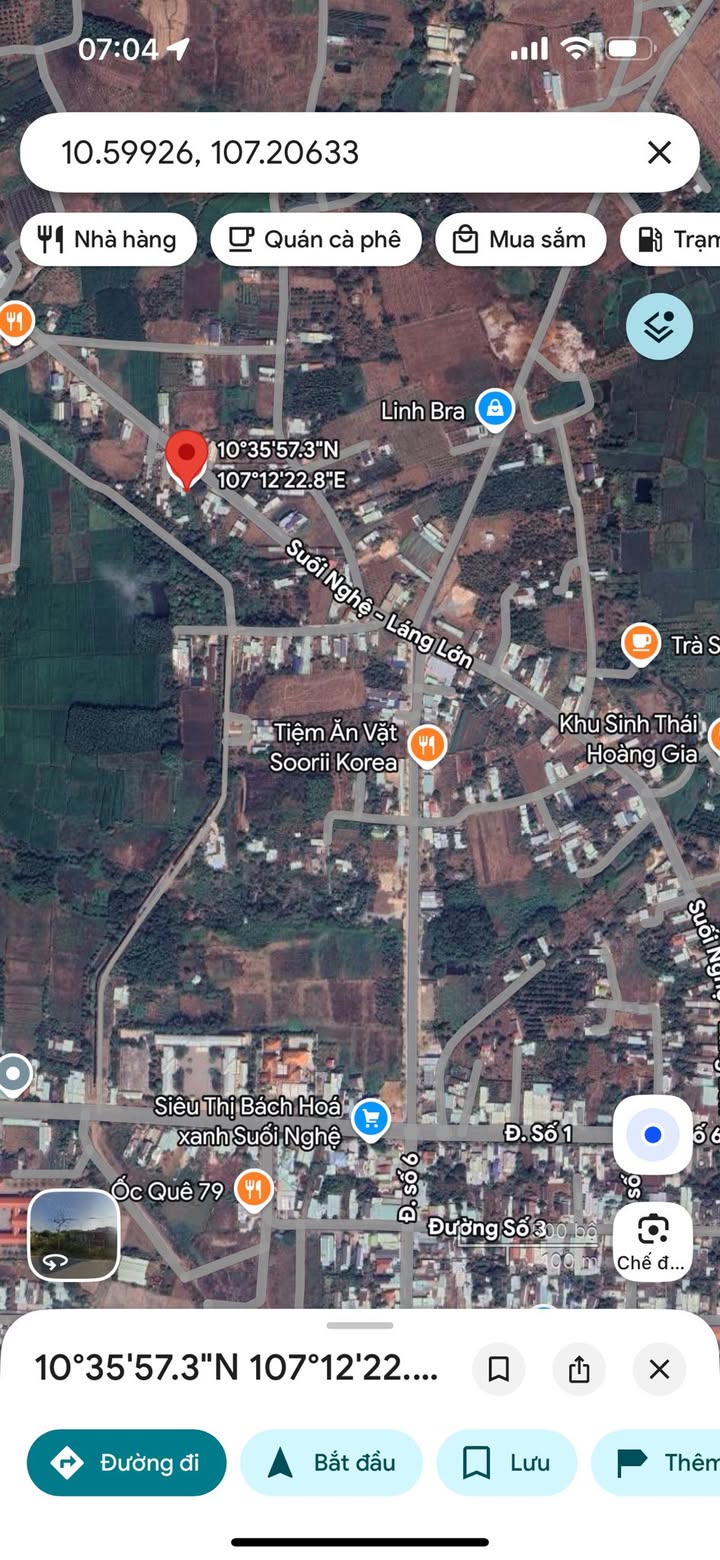Clear the coordinates in the search box
Screen dimensions: 720x1560
click(659, 152)
